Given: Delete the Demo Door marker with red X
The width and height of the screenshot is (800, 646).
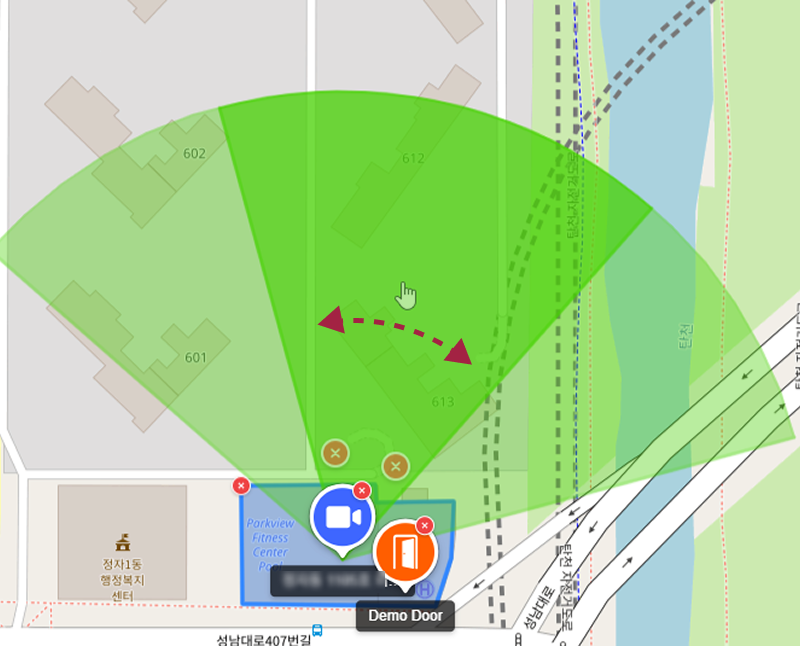Looking at the screenshot, I should (425, 525).
